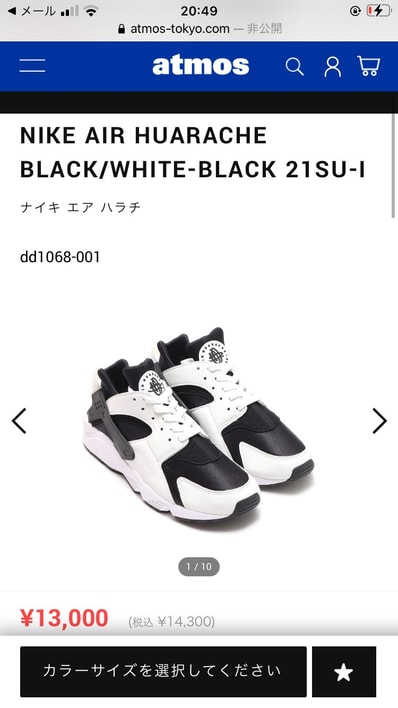Tap カラーサイズを選択してください button

click(x=163, y=671)
